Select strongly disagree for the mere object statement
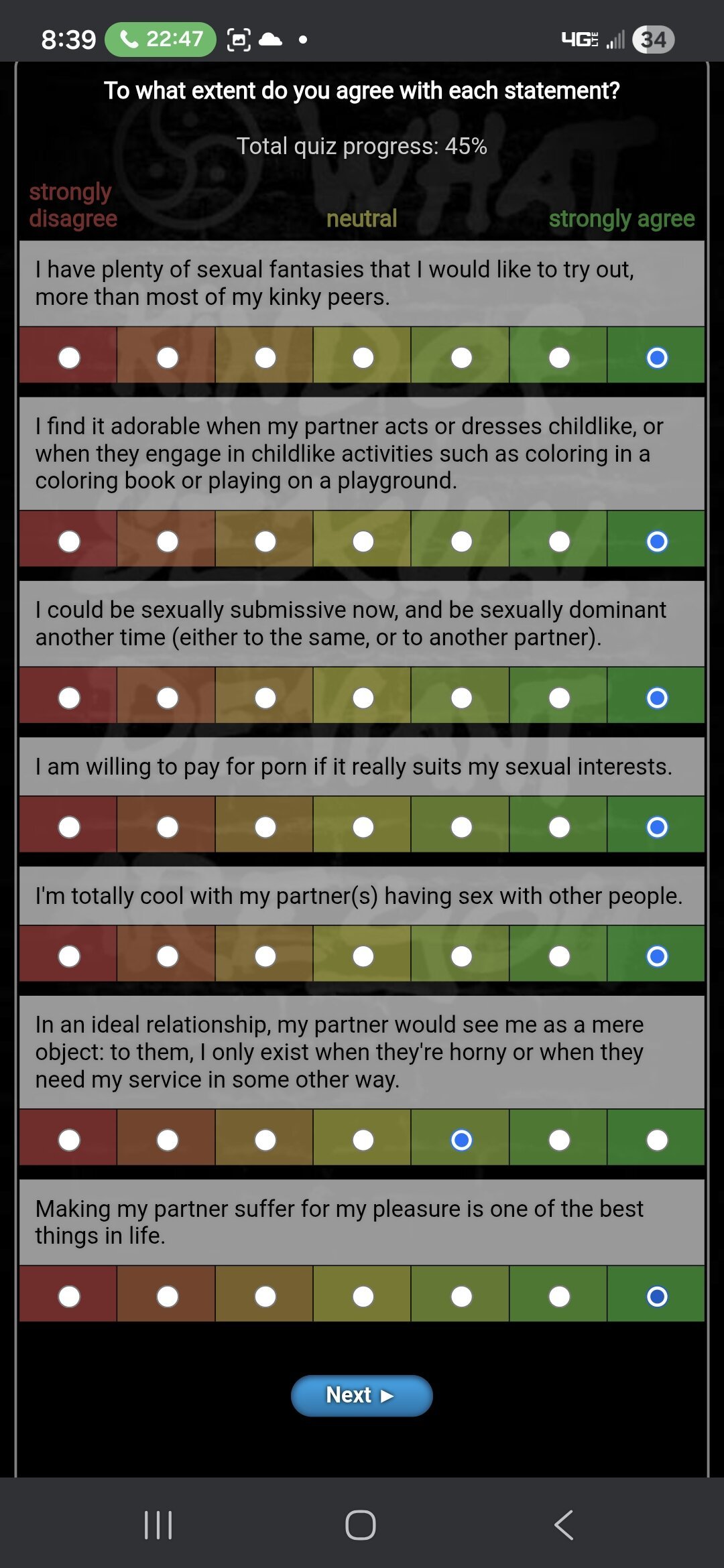 [69, 1140]
